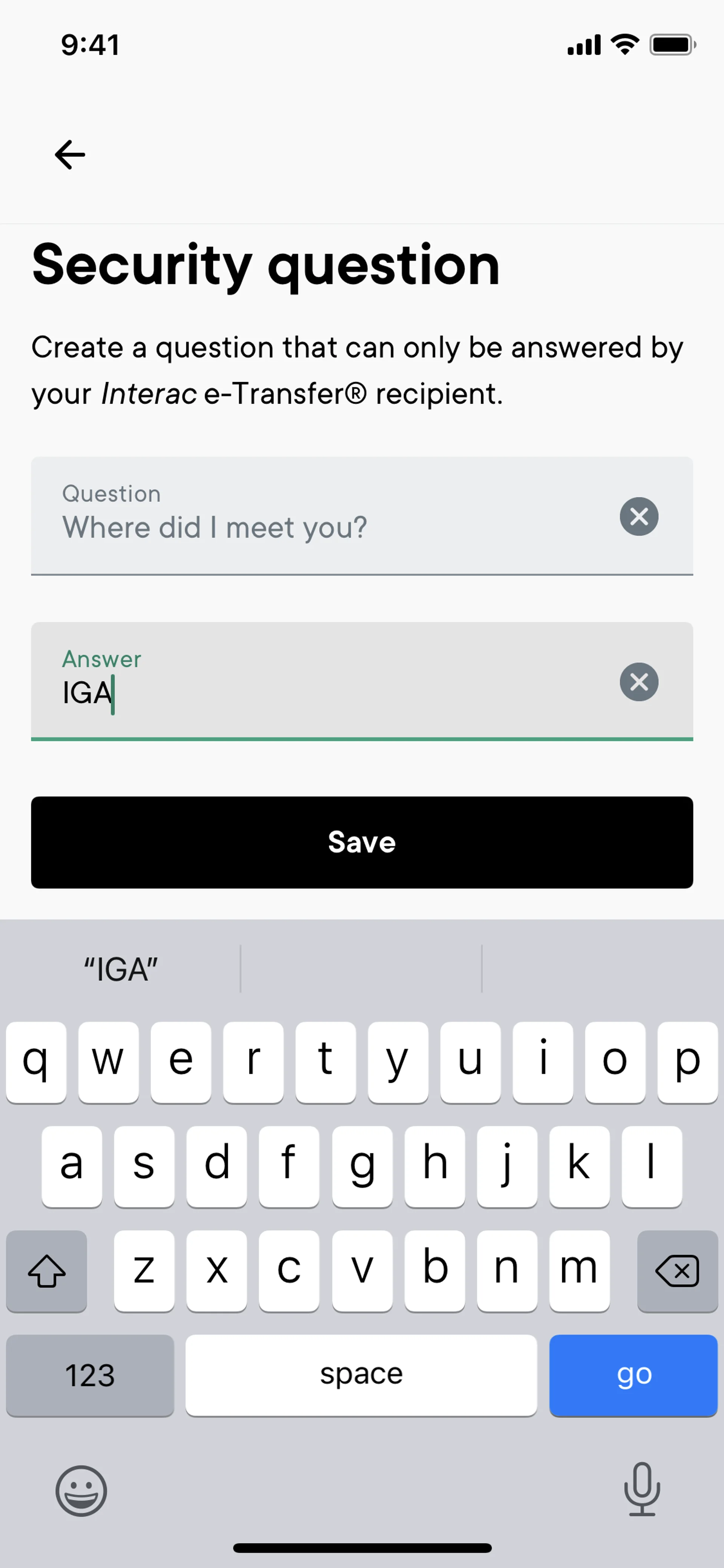
Task: Edit the Question field
Action: click(362, 516)
